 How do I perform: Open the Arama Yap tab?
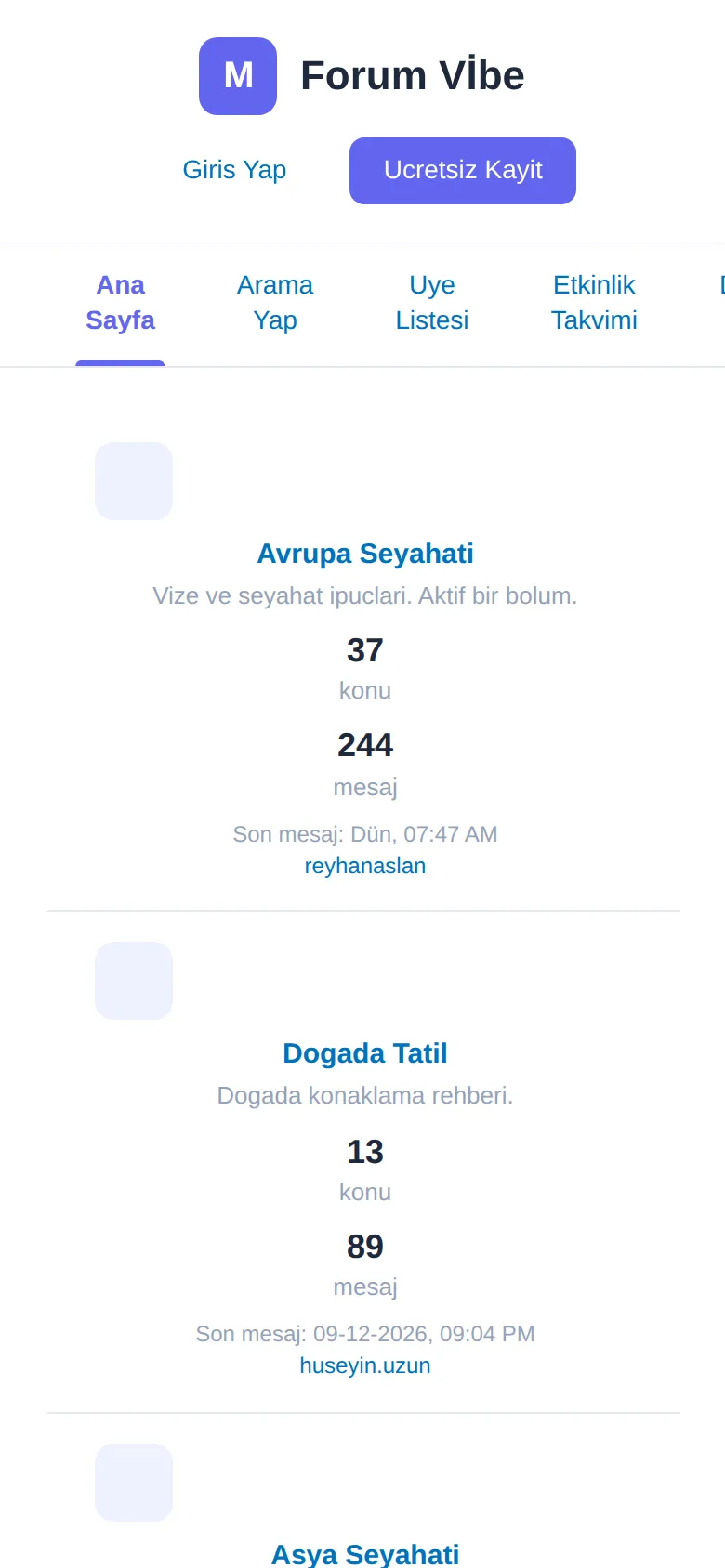pyautogui.click(x=275, y=303)
